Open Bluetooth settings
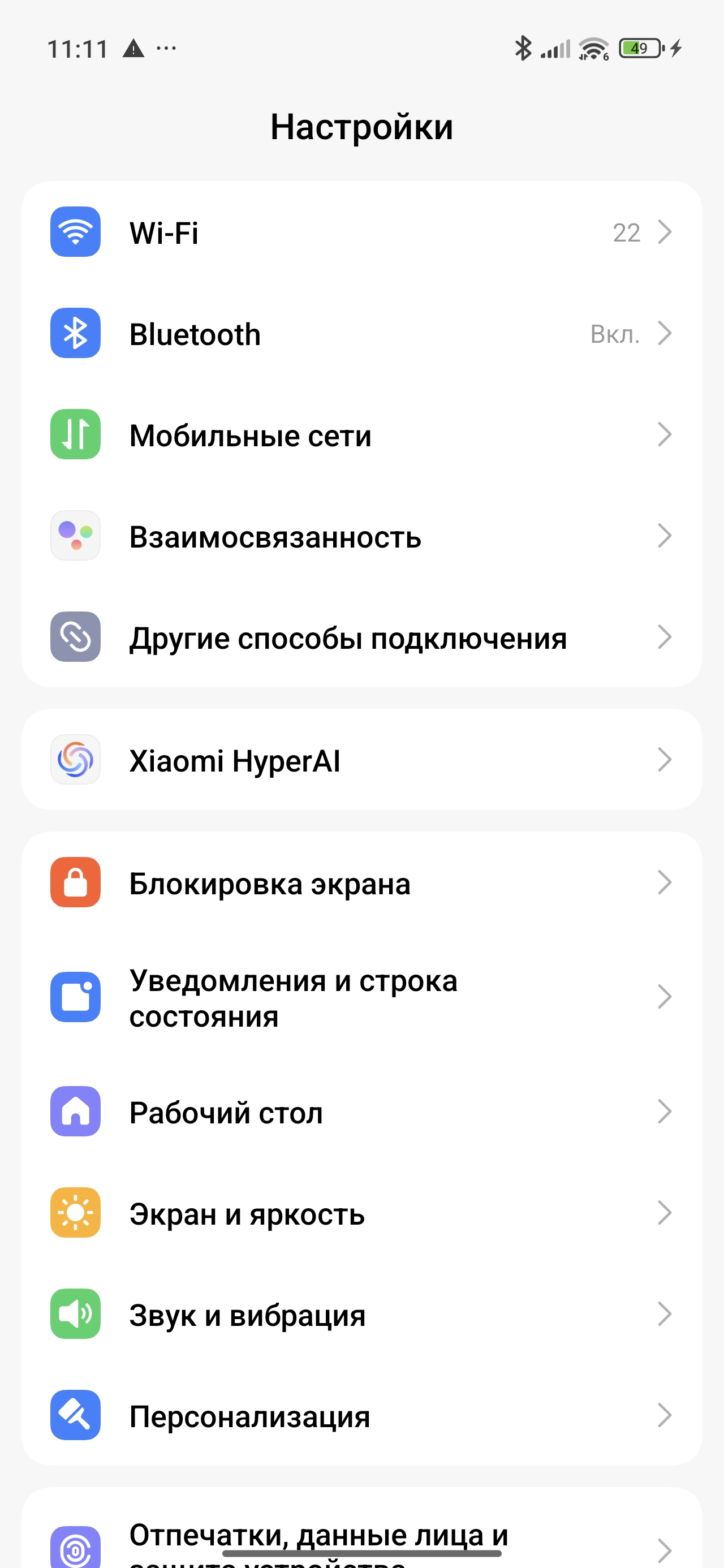The image size is (724, 1568). tap(361, 334)
